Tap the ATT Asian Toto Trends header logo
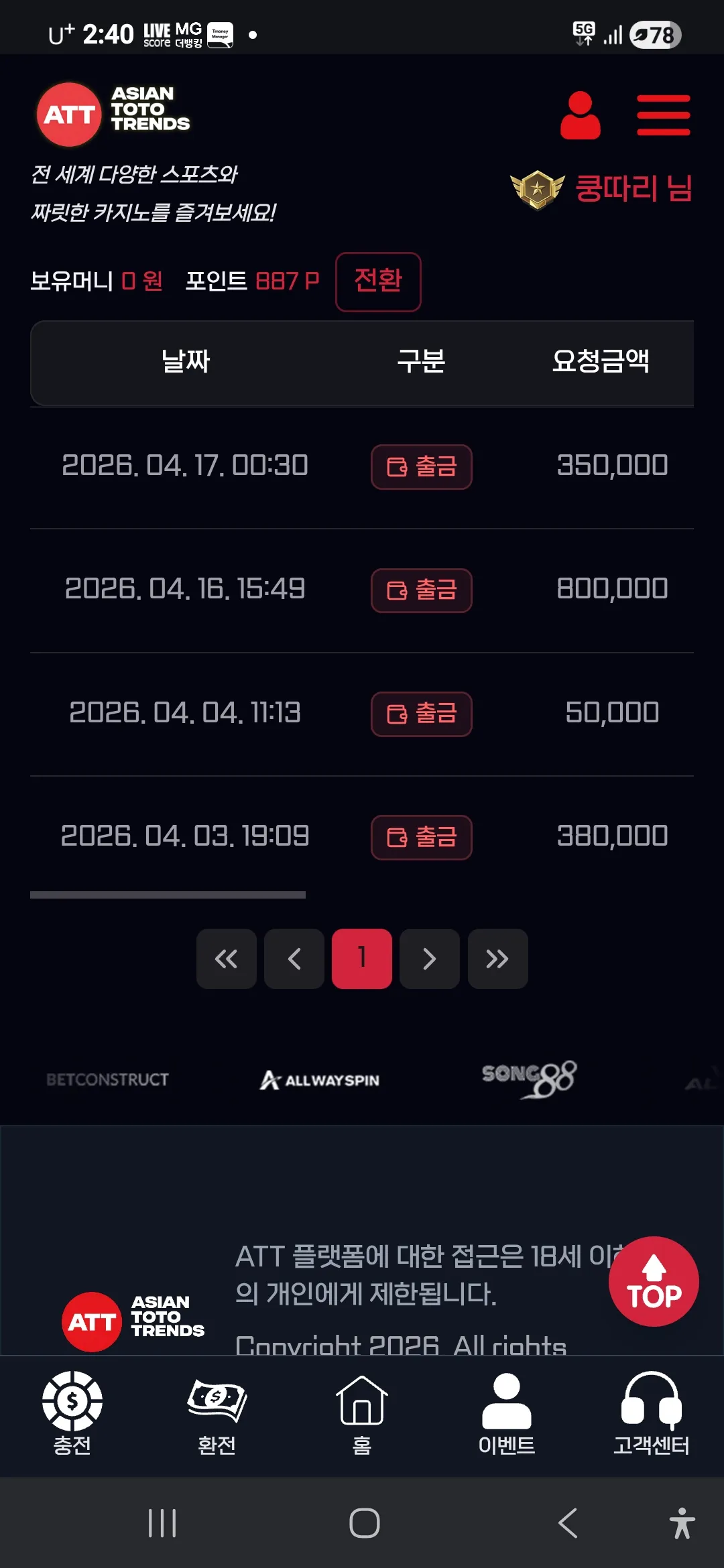The height and width of the screenshot is (1568, 724). [x=113, y=114]
